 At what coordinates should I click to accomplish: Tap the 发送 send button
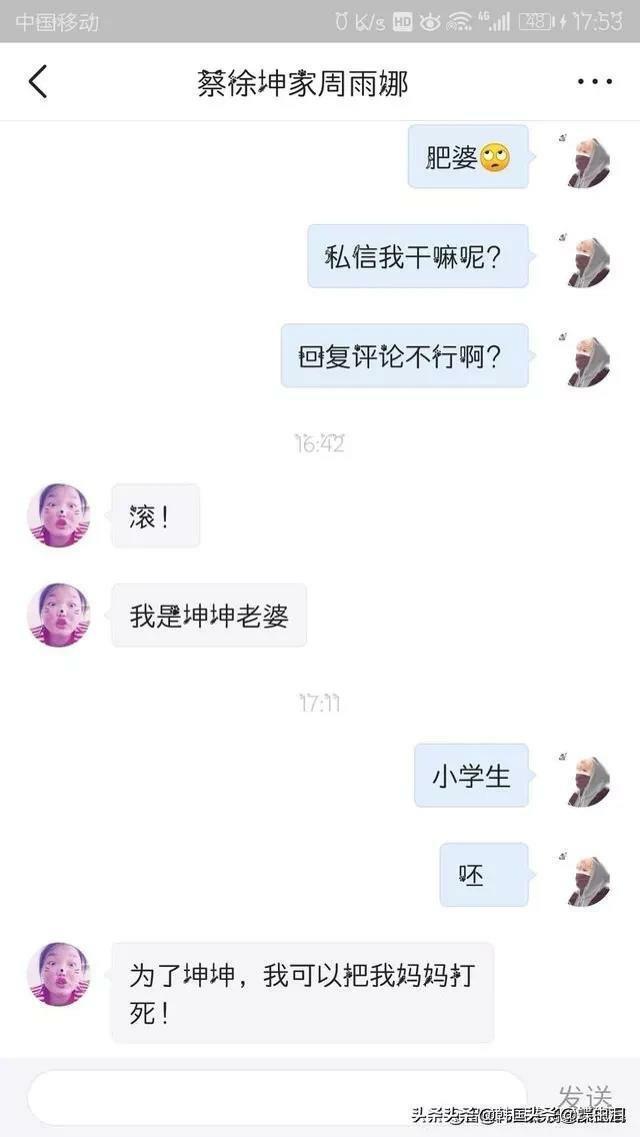(x=585, y=1095)
